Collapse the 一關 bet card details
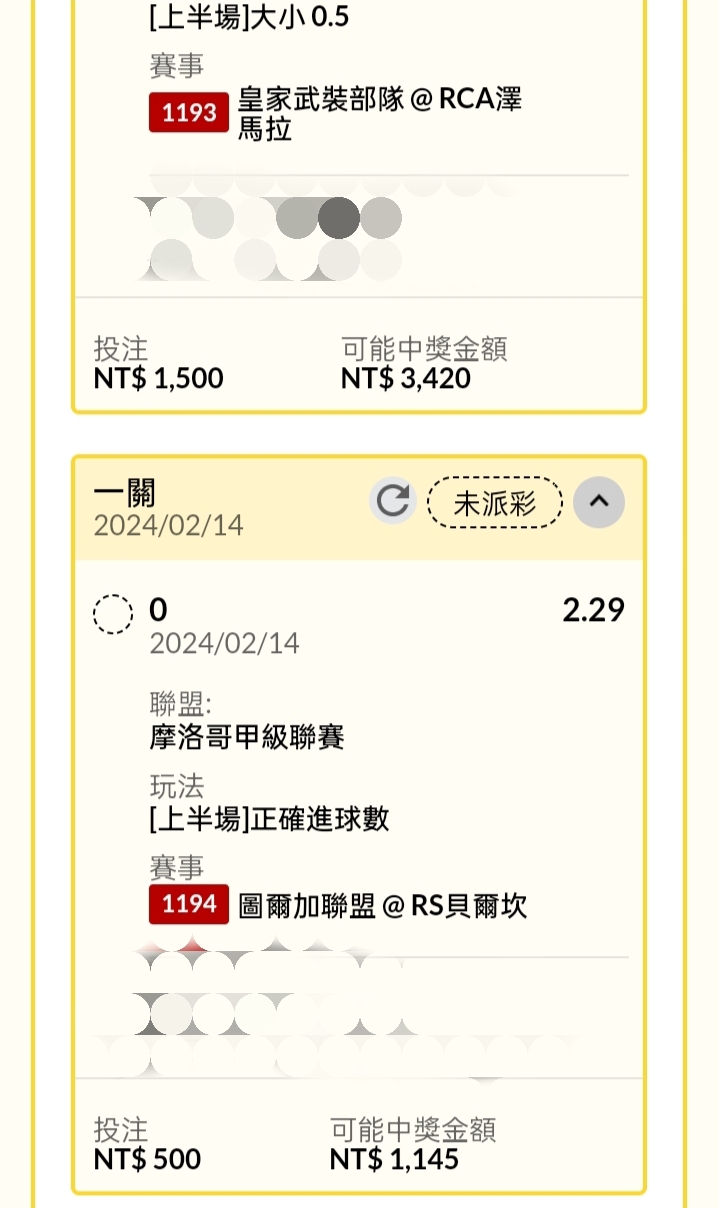This screenshot has width=719, height=1208. [x=598, y=502]
